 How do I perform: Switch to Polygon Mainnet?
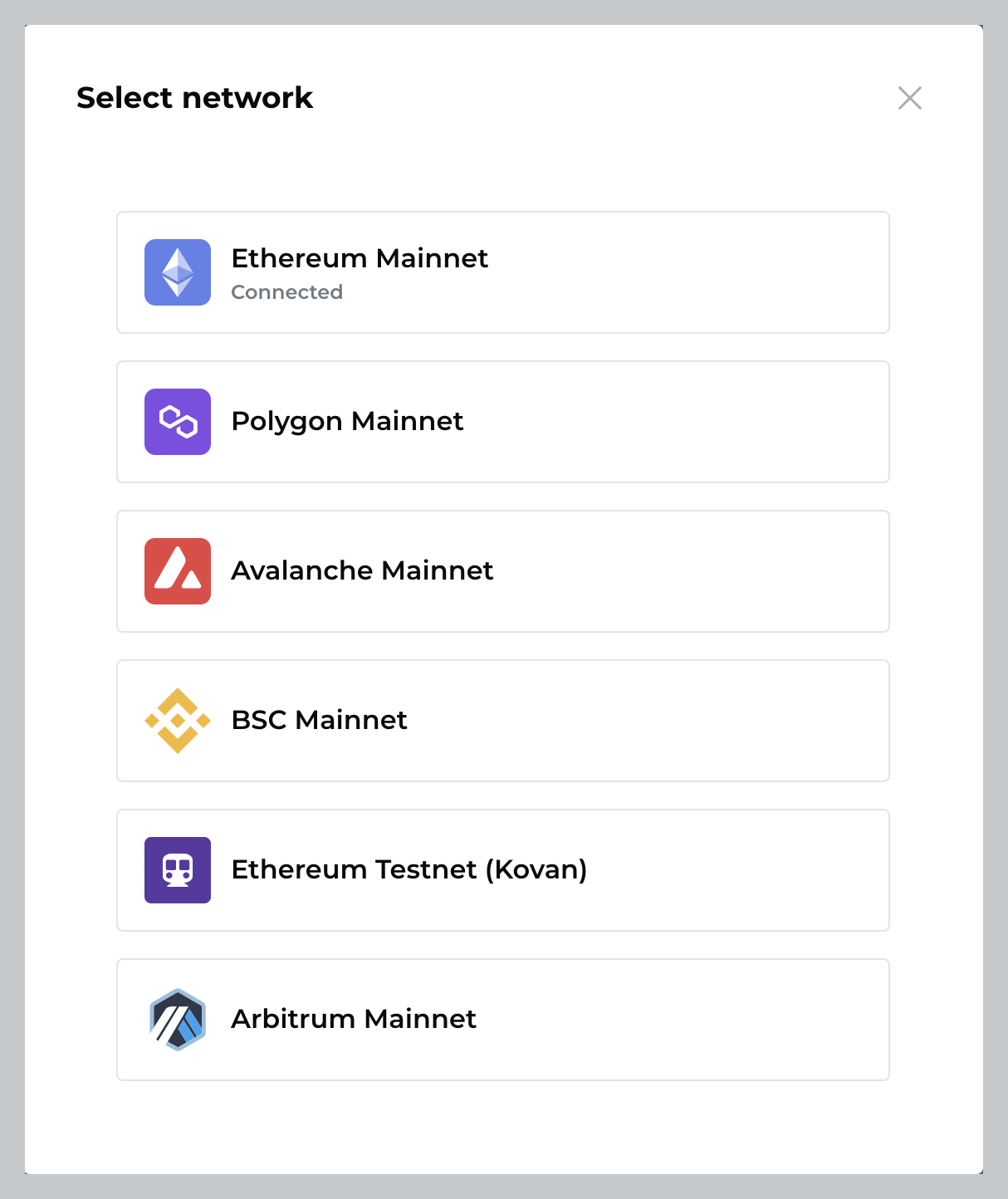click(503, 422)
